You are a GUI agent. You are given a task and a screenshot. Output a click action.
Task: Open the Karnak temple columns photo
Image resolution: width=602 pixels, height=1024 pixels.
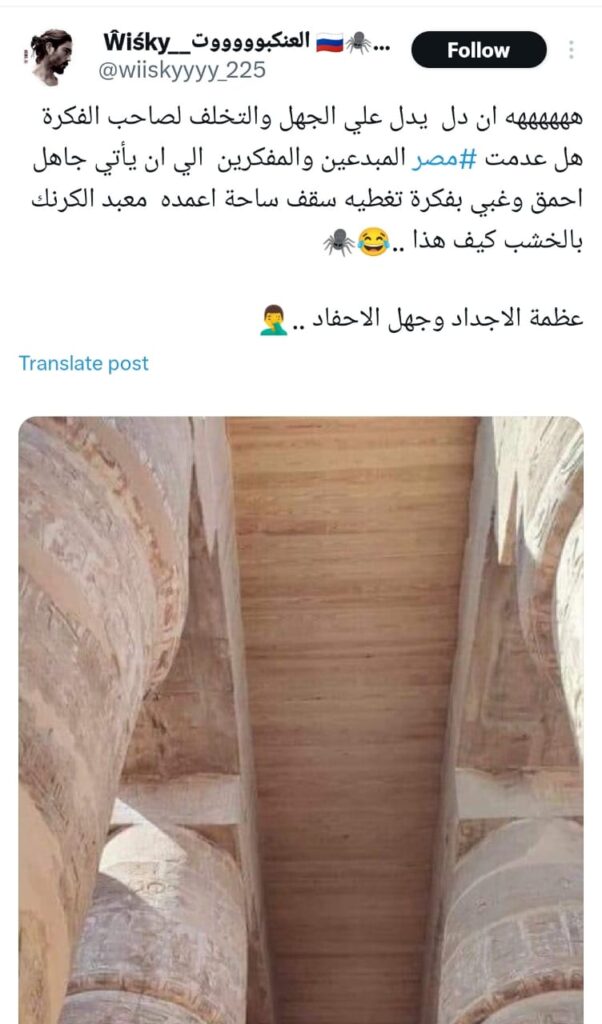(300, 718)
